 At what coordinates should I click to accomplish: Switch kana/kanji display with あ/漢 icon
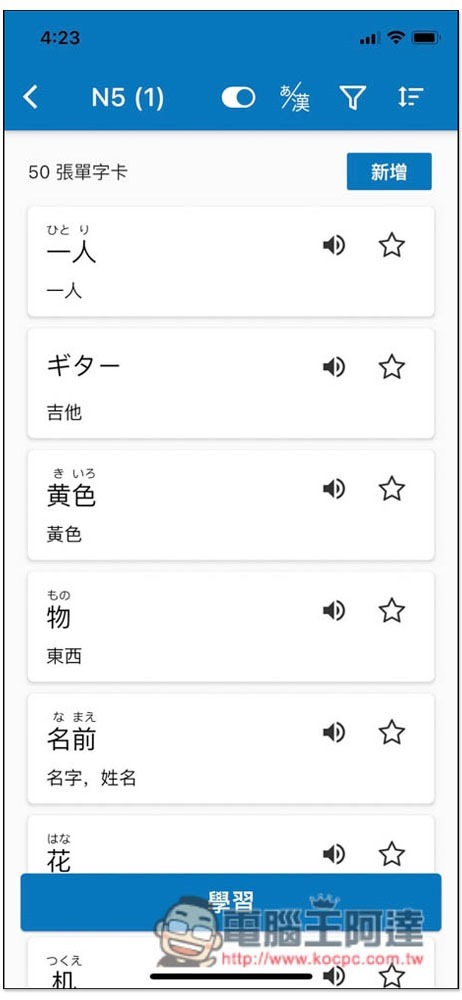pyautogui.click(x=295, y=98)
